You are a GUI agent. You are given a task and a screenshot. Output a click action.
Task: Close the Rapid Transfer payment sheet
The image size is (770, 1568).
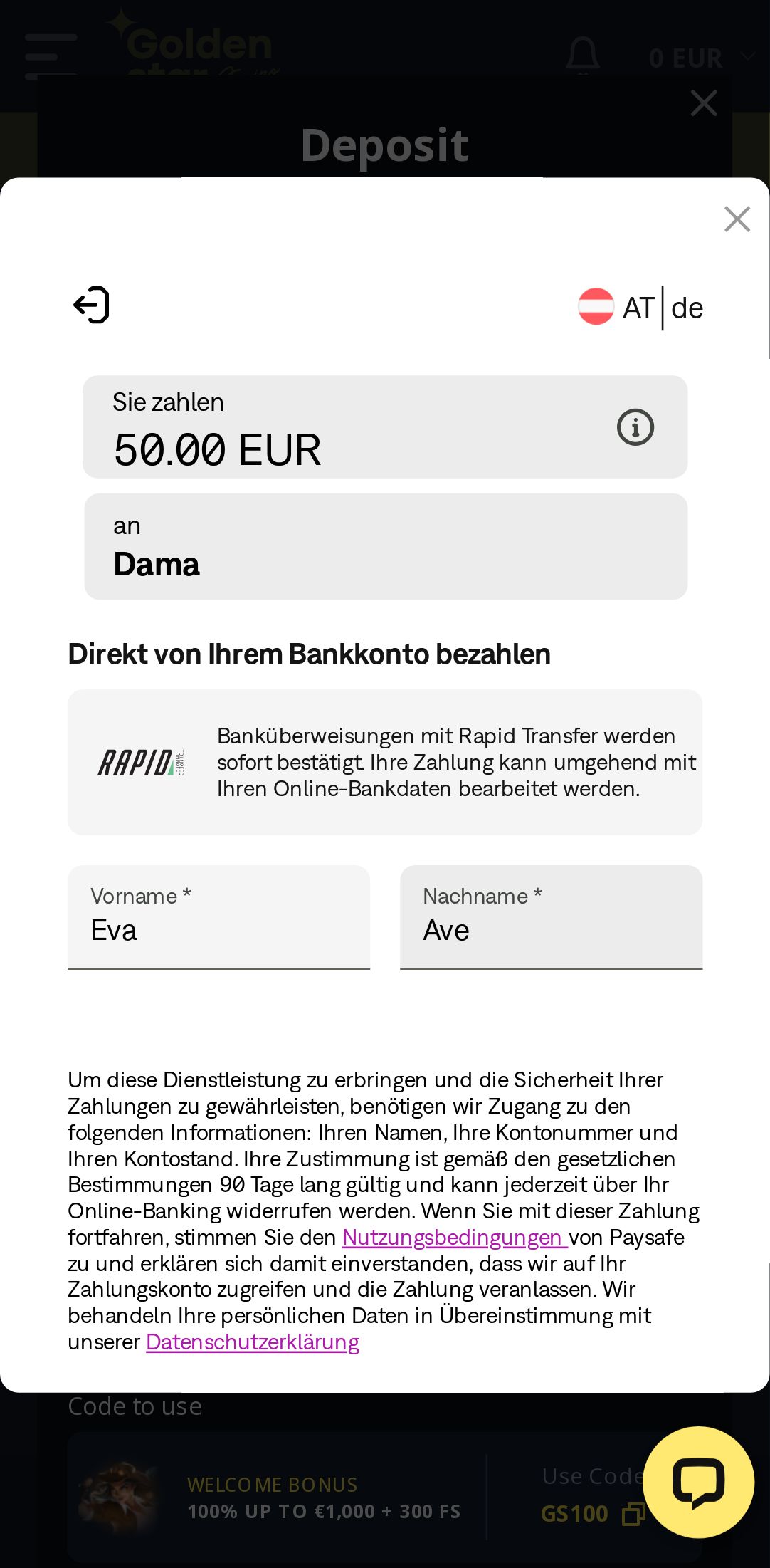tap(737, 219)
